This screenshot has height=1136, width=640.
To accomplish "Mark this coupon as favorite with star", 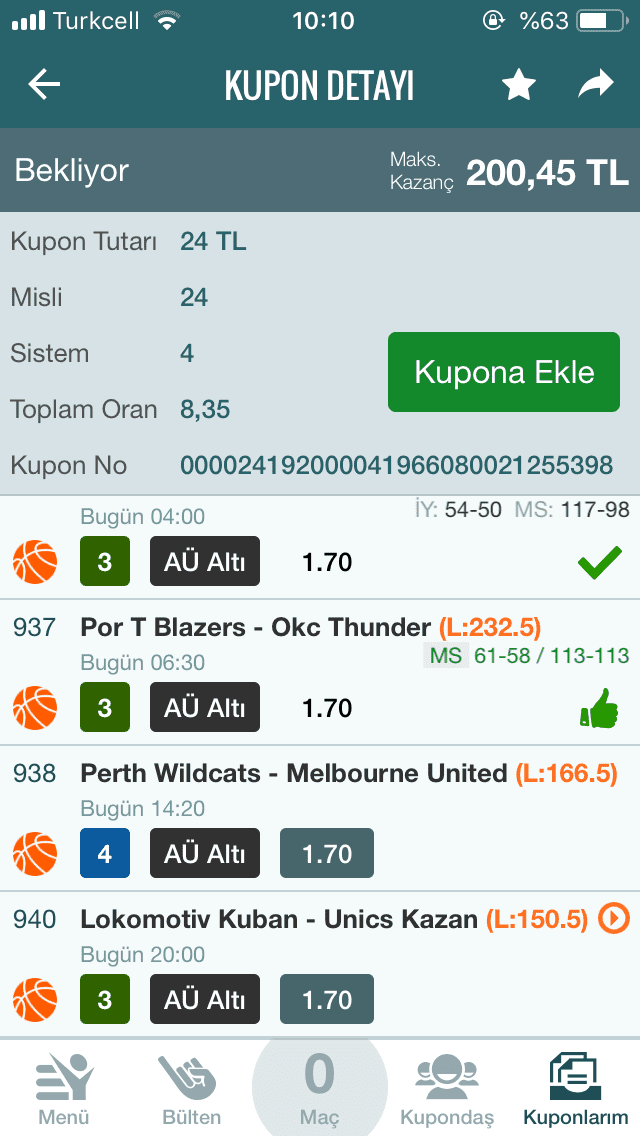I will pyautogui.click(x=519, y=85).
